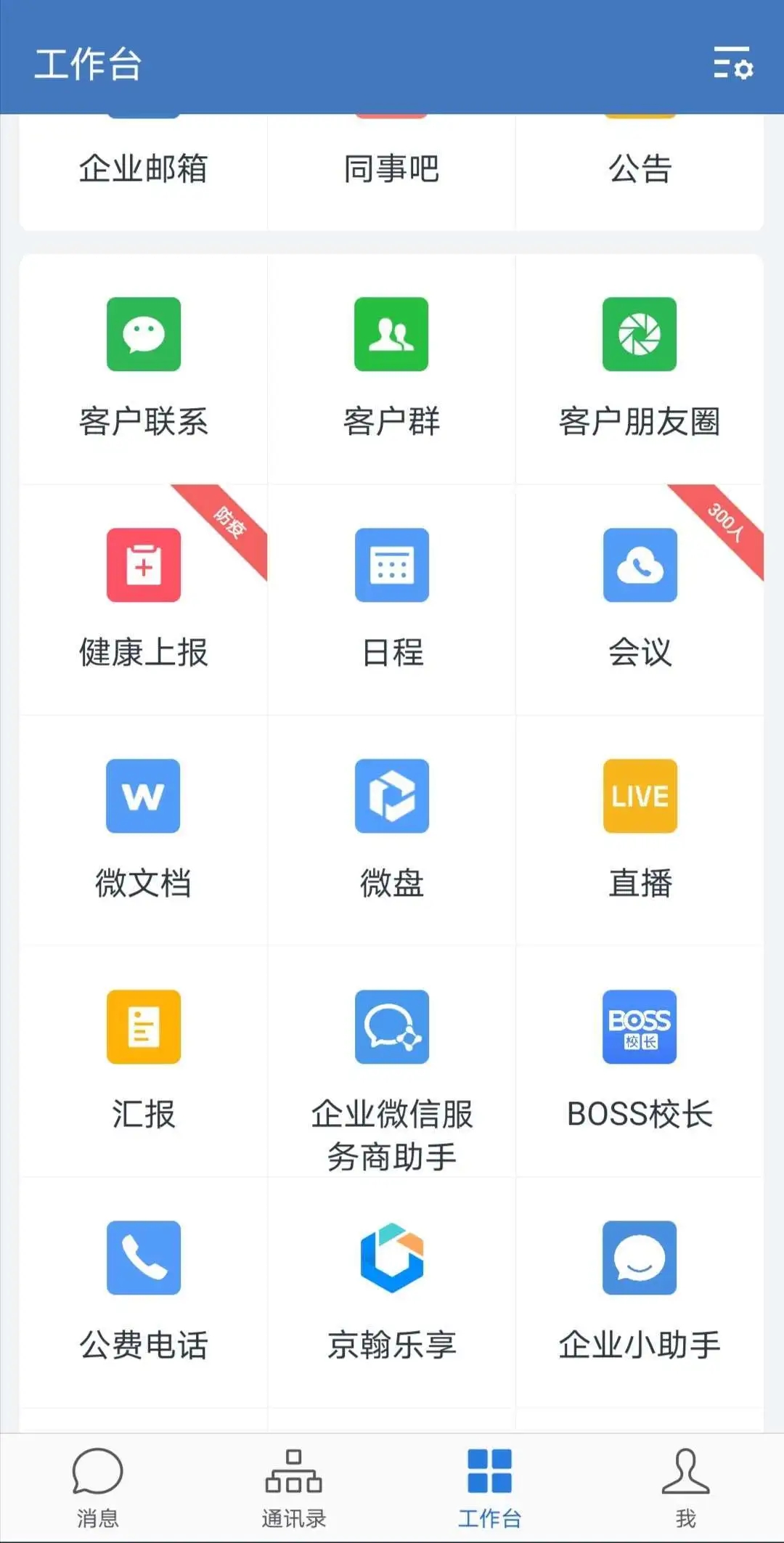Open 公告 announcements
Image resolution: width=784 pixels, height=1543 pixels.
[640, 169]
